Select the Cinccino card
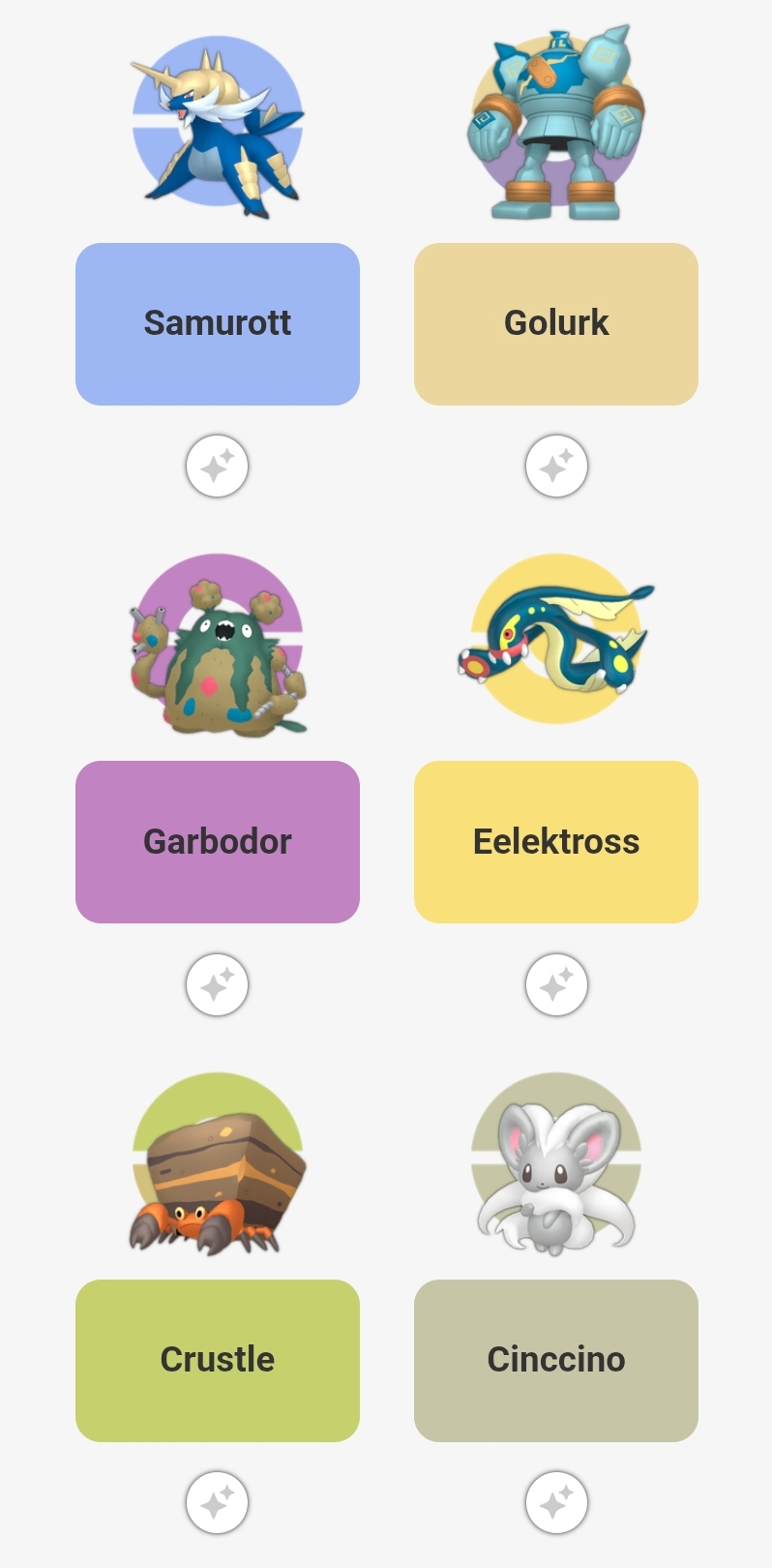The height and width of the screenshot is (1568, 772). tap(556, 1360)
